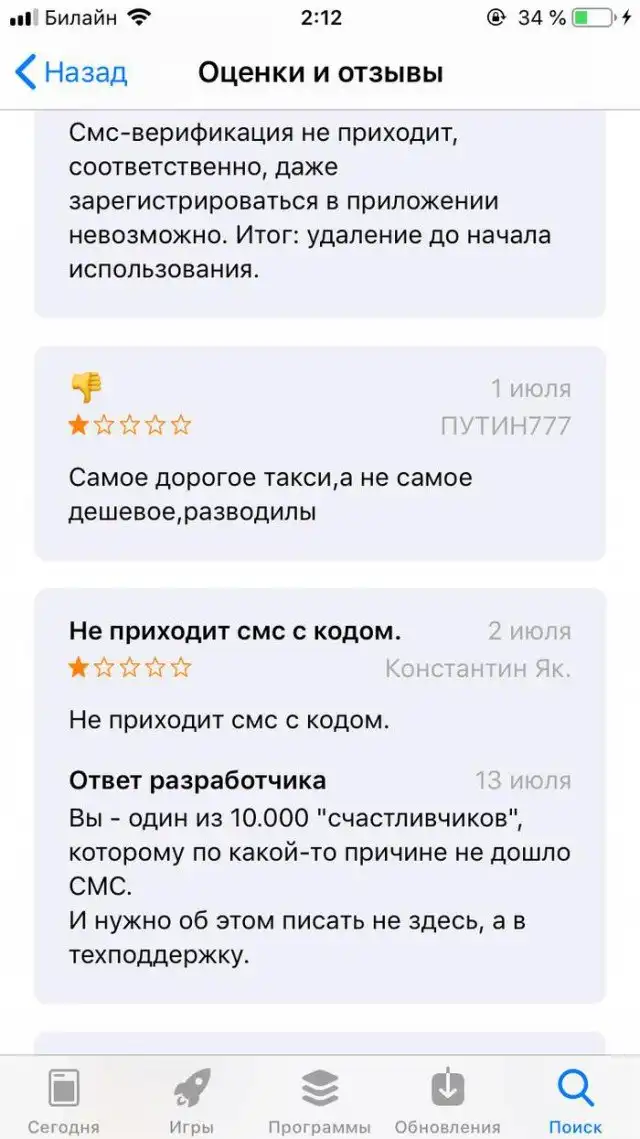Open the review by ПУТИН777
Viewport: 640px width, 1139px height.
pyautogui.click(x=320, y=453)
